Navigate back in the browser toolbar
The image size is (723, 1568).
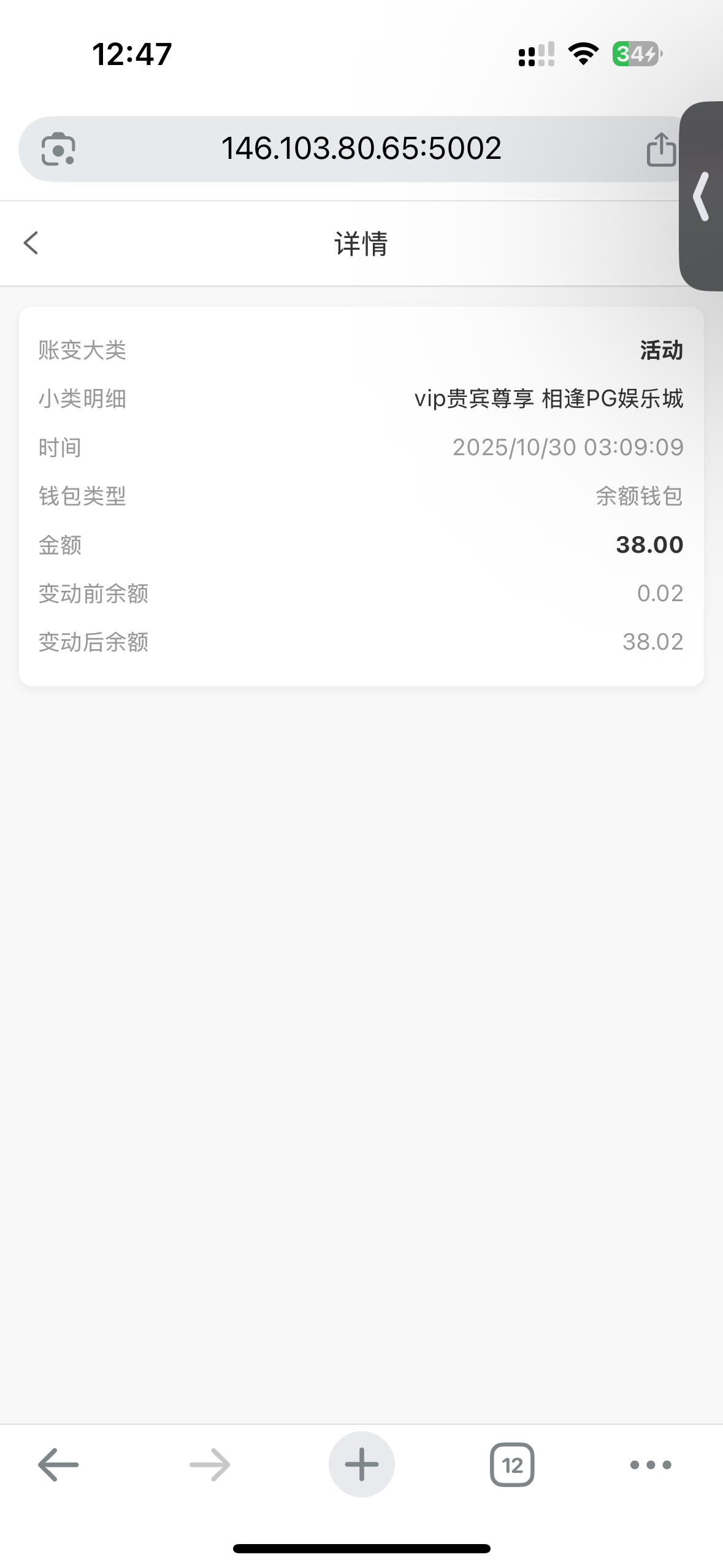tap(58, 1465)
